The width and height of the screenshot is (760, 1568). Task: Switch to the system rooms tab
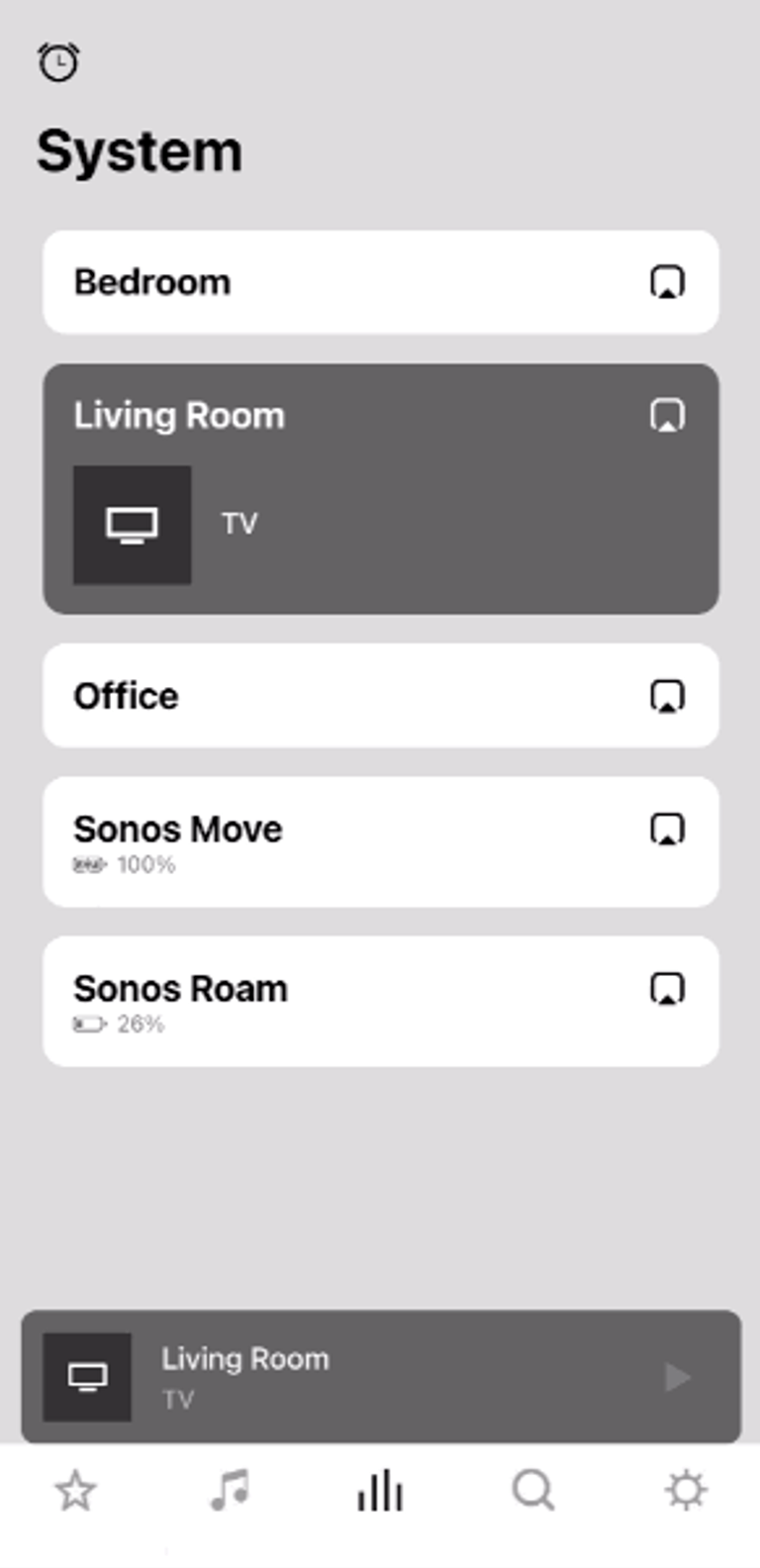tap(380, 1491)
